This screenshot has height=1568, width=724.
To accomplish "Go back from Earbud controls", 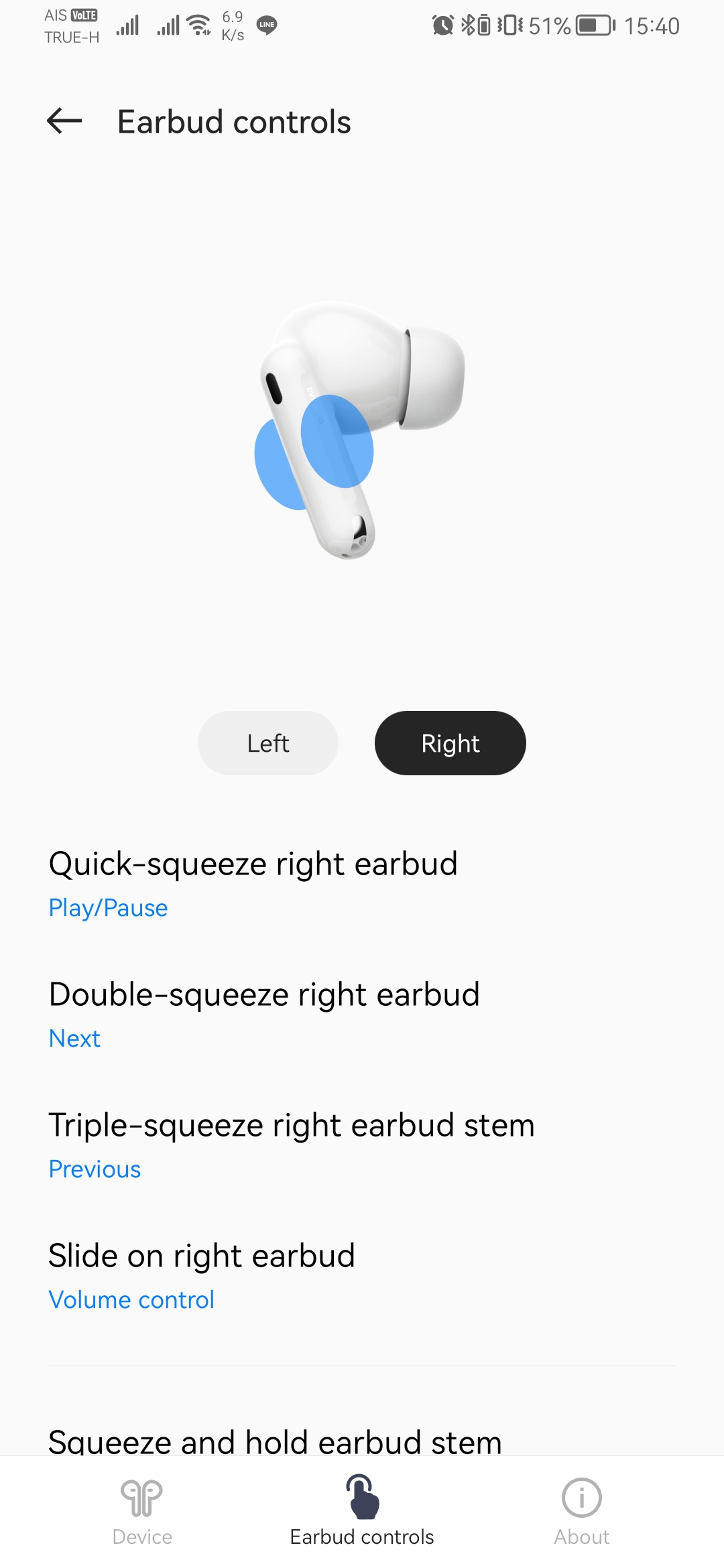I will [x=64, y=121].
